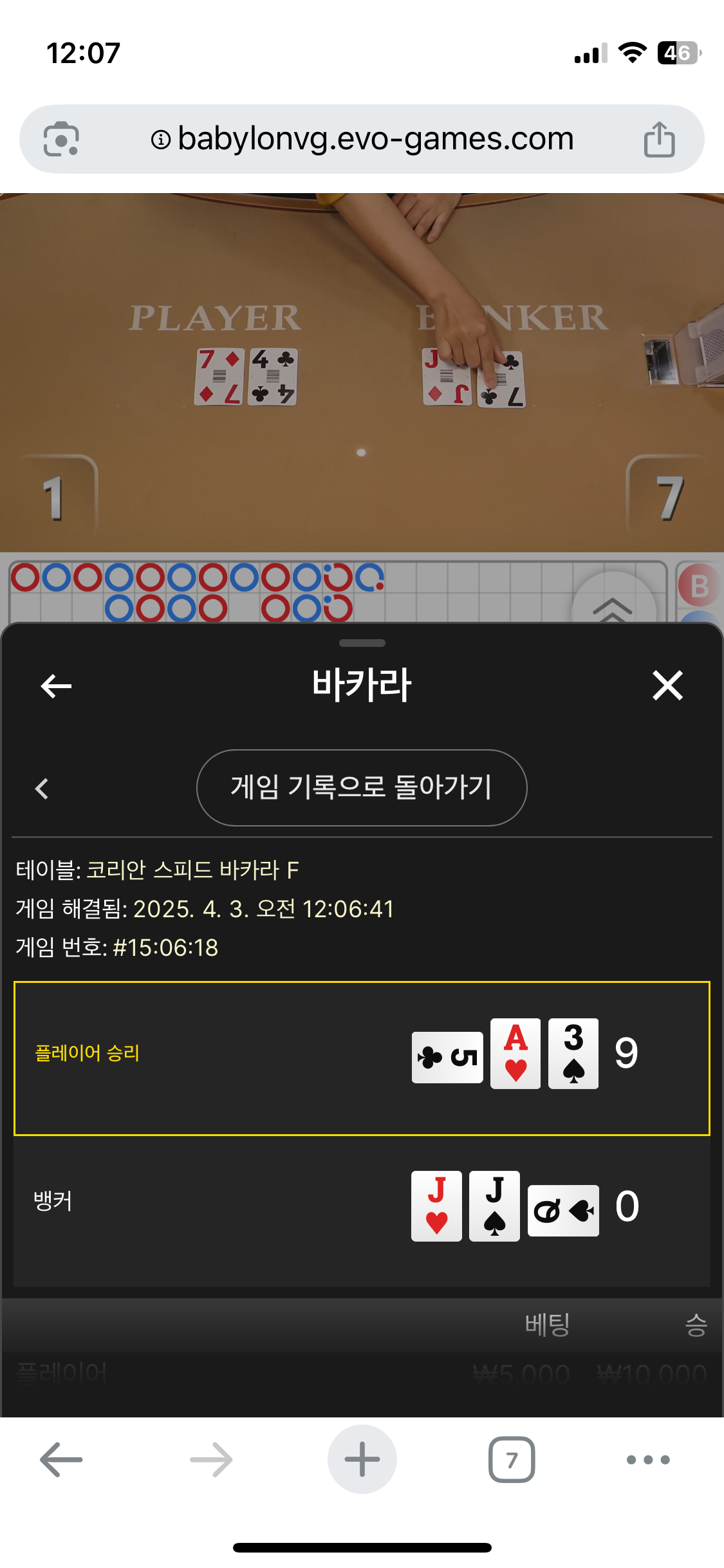
Task: Open a new browser tab
Action: (x=362, y=1459)
